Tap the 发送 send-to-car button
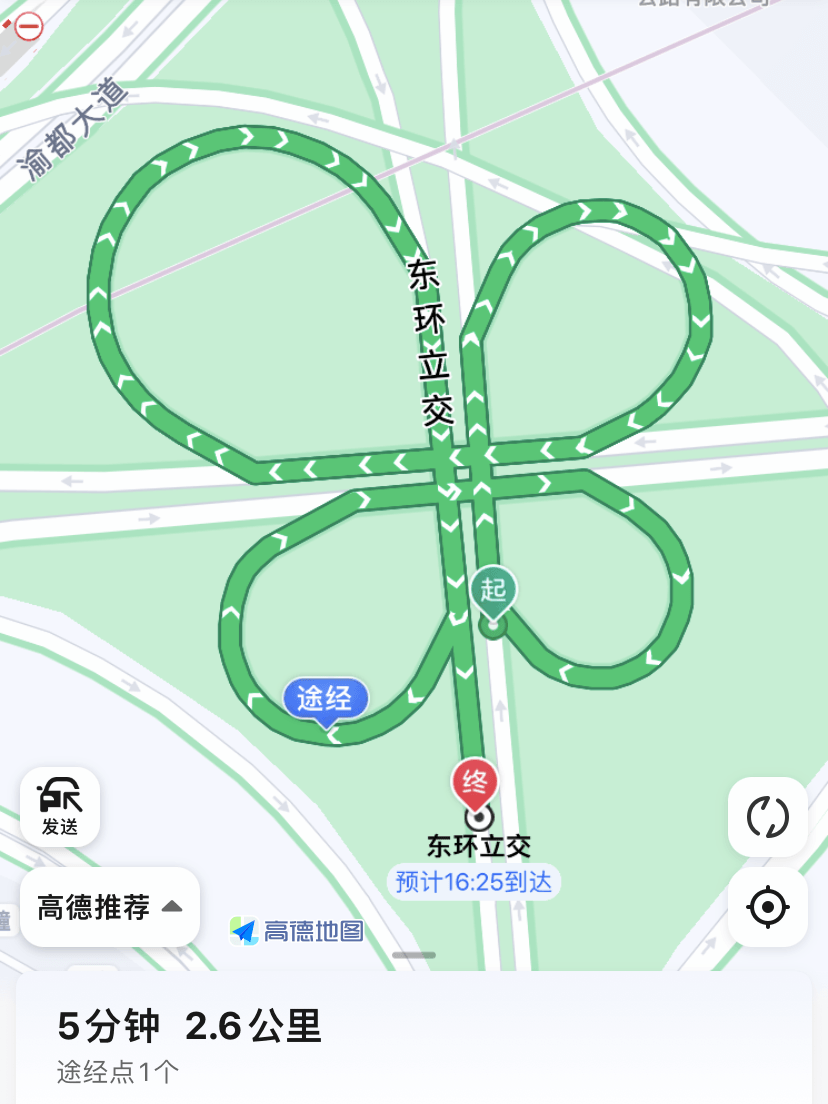 tap(60, 807)
